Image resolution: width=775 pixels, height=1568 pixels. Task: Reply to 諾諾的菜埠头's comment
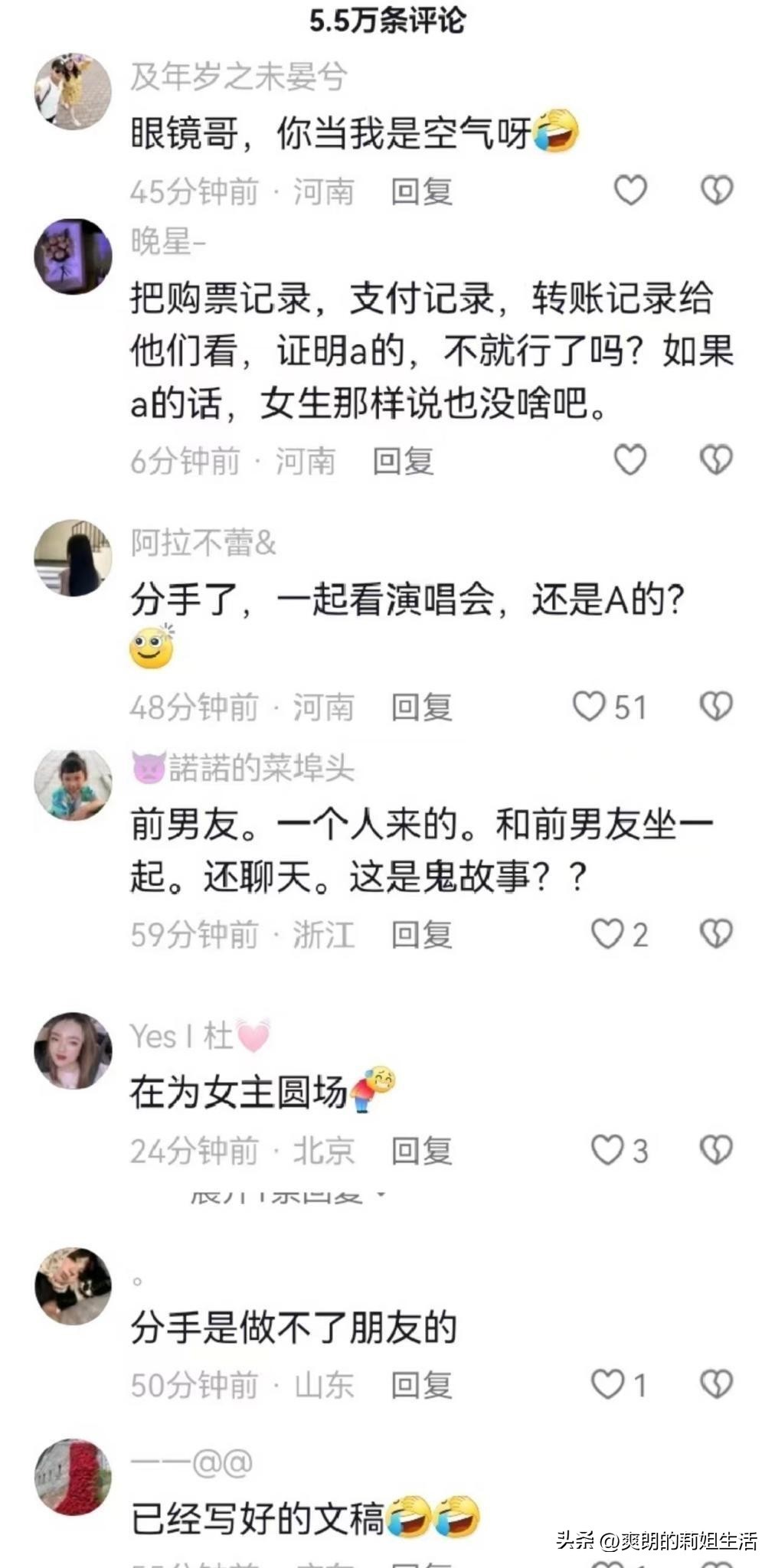click(x=421, y=935)
